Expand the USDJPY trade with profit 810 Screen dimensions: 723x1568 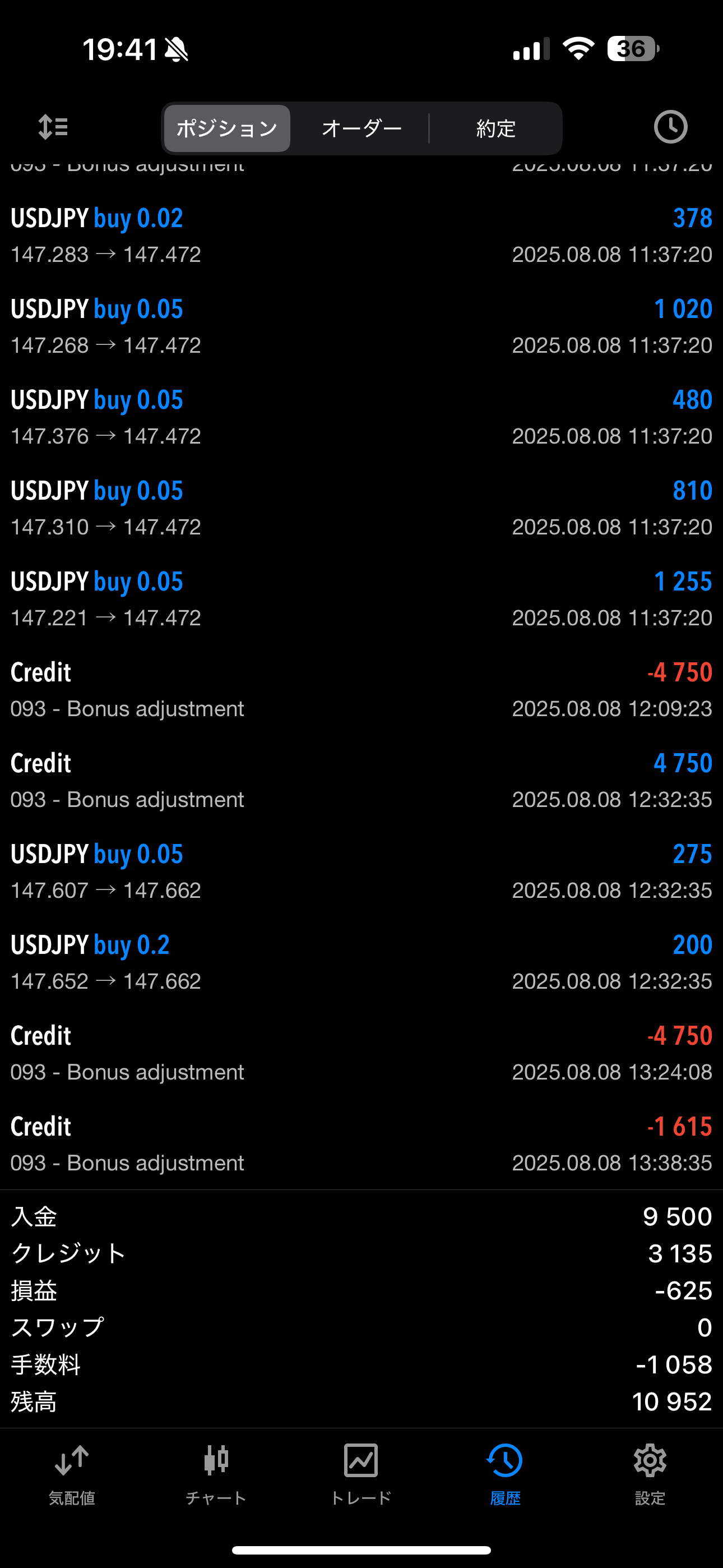coord(361,508)
